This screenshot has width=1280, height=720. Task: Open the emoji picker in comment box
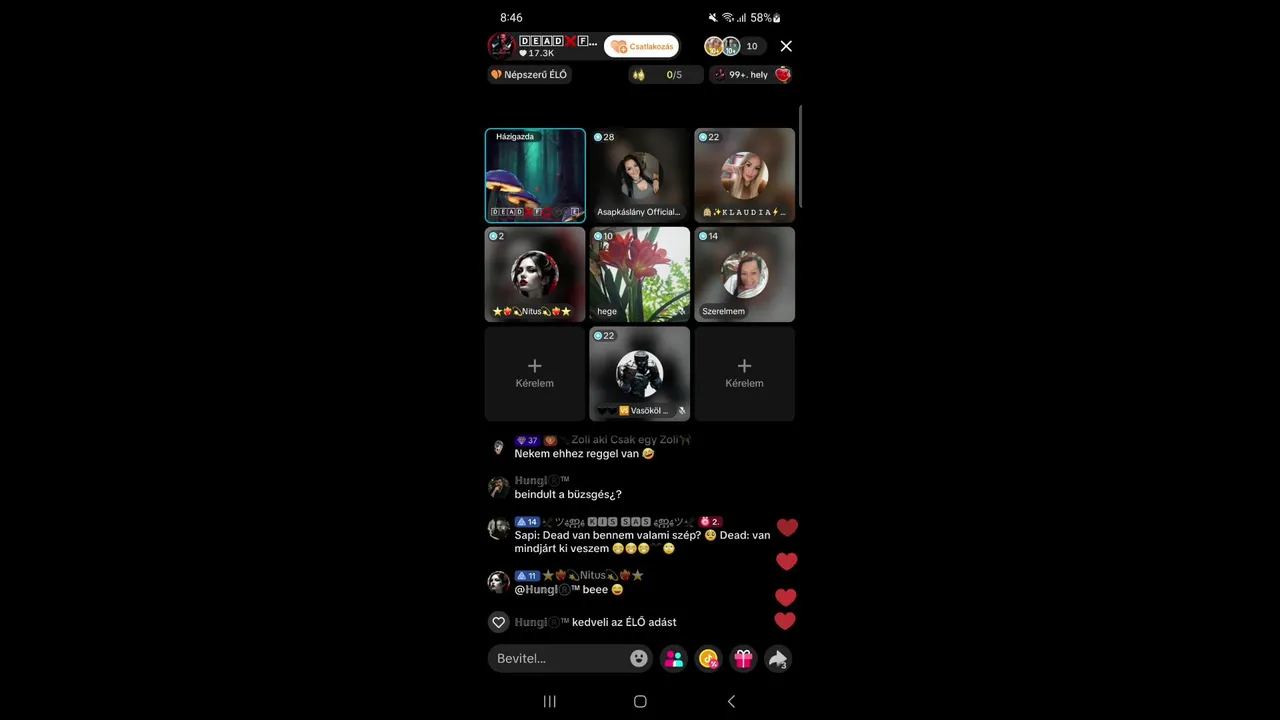[638, 658]
